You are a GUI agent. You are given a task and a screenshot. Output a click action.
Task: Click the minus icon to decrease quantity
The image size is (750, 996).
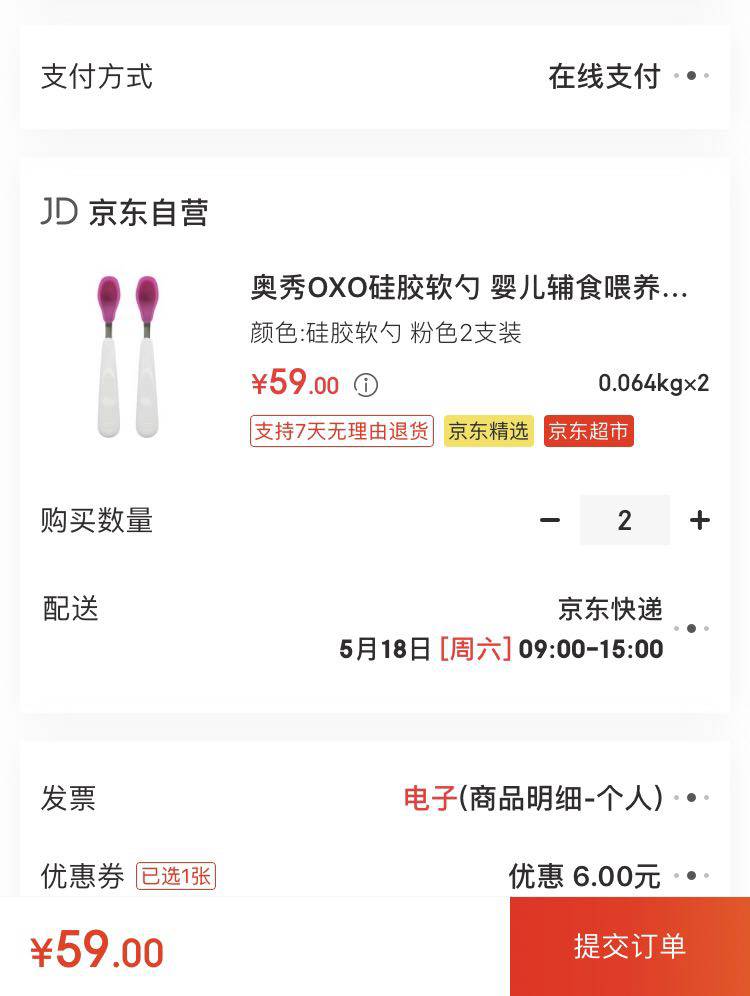[547, 519]
